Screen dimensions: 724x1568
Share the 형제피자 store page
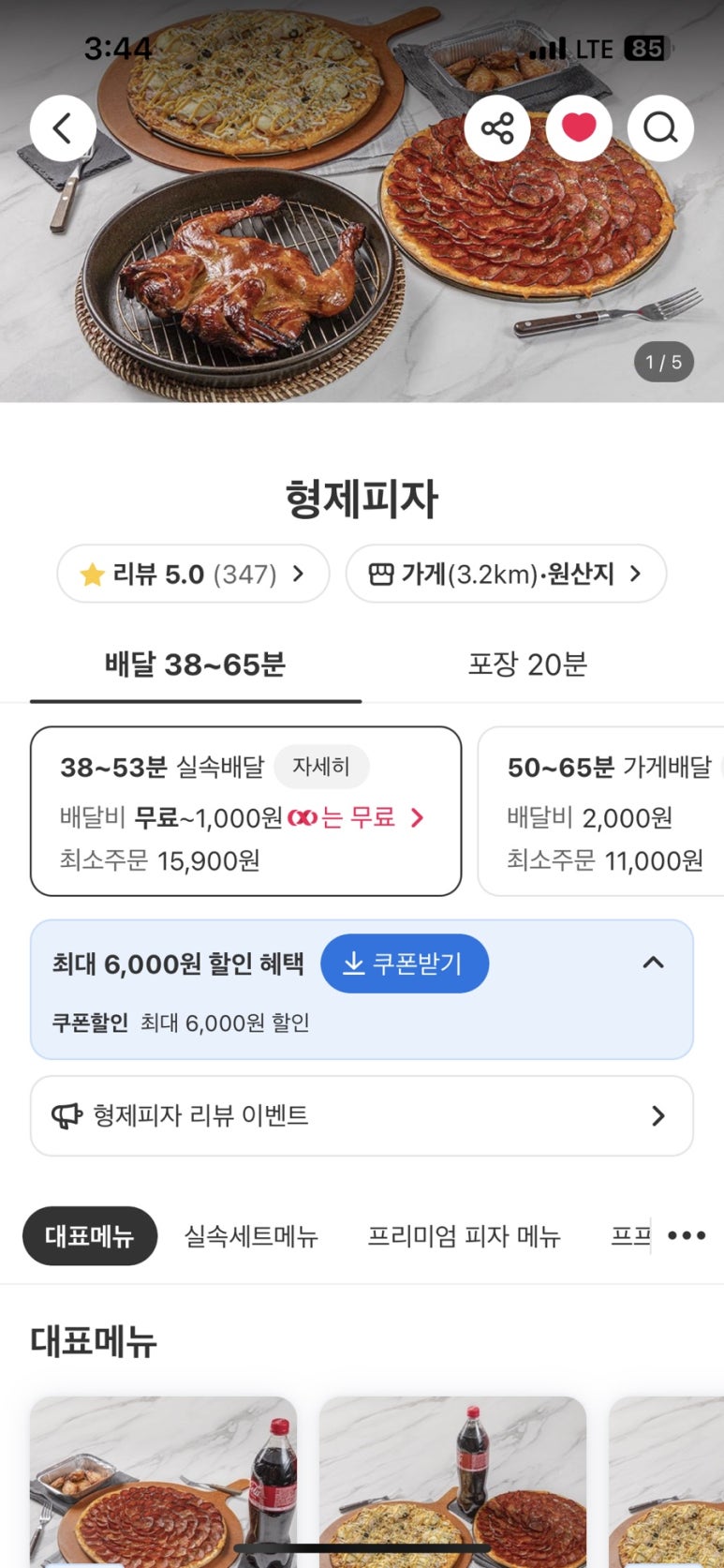(497, 128)
